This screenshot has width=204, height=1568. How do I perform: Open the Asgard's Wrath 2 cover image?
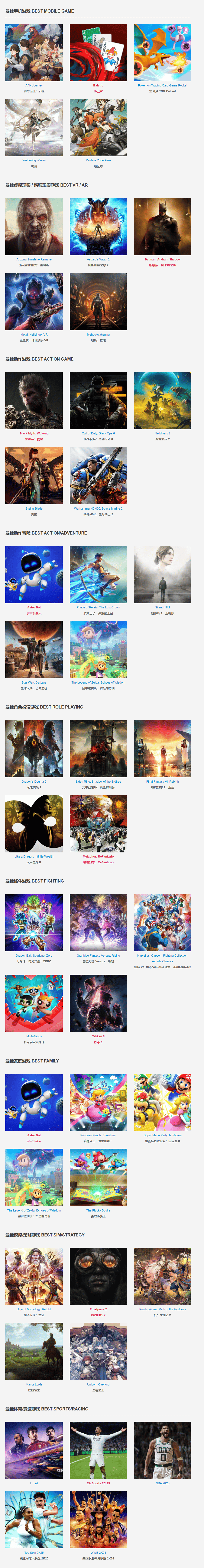tap(98, 227)
